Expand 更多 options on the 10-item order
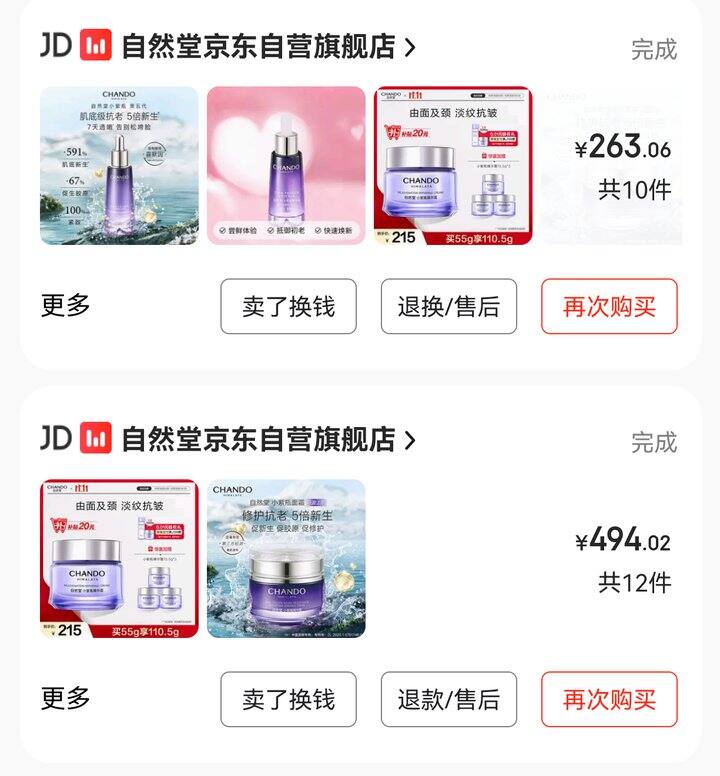Viewport: 720px width, 776px height. click(66, 305)
